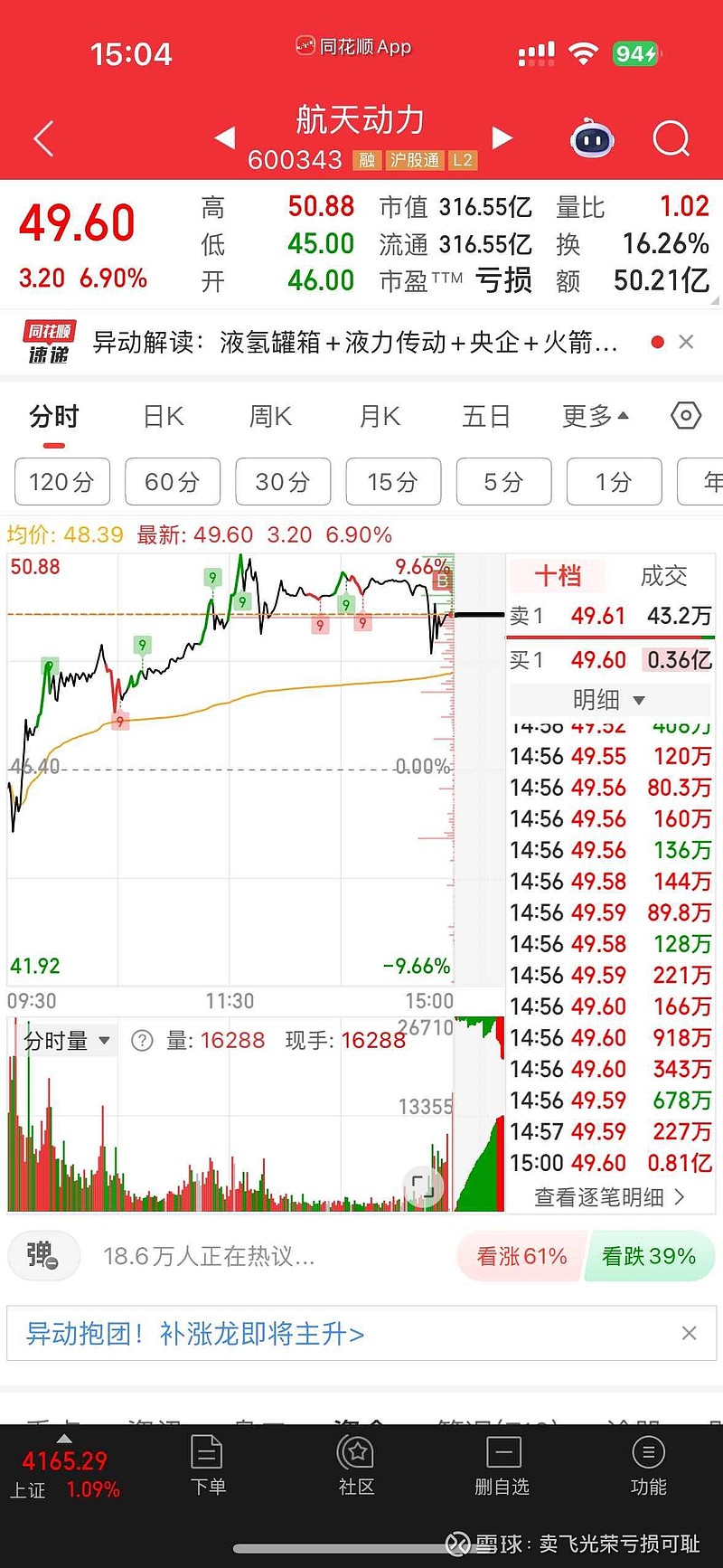This screenshot has height=1568, width=723.
Task: Open the robot assistant icon
Action: [x=592, y=138]
